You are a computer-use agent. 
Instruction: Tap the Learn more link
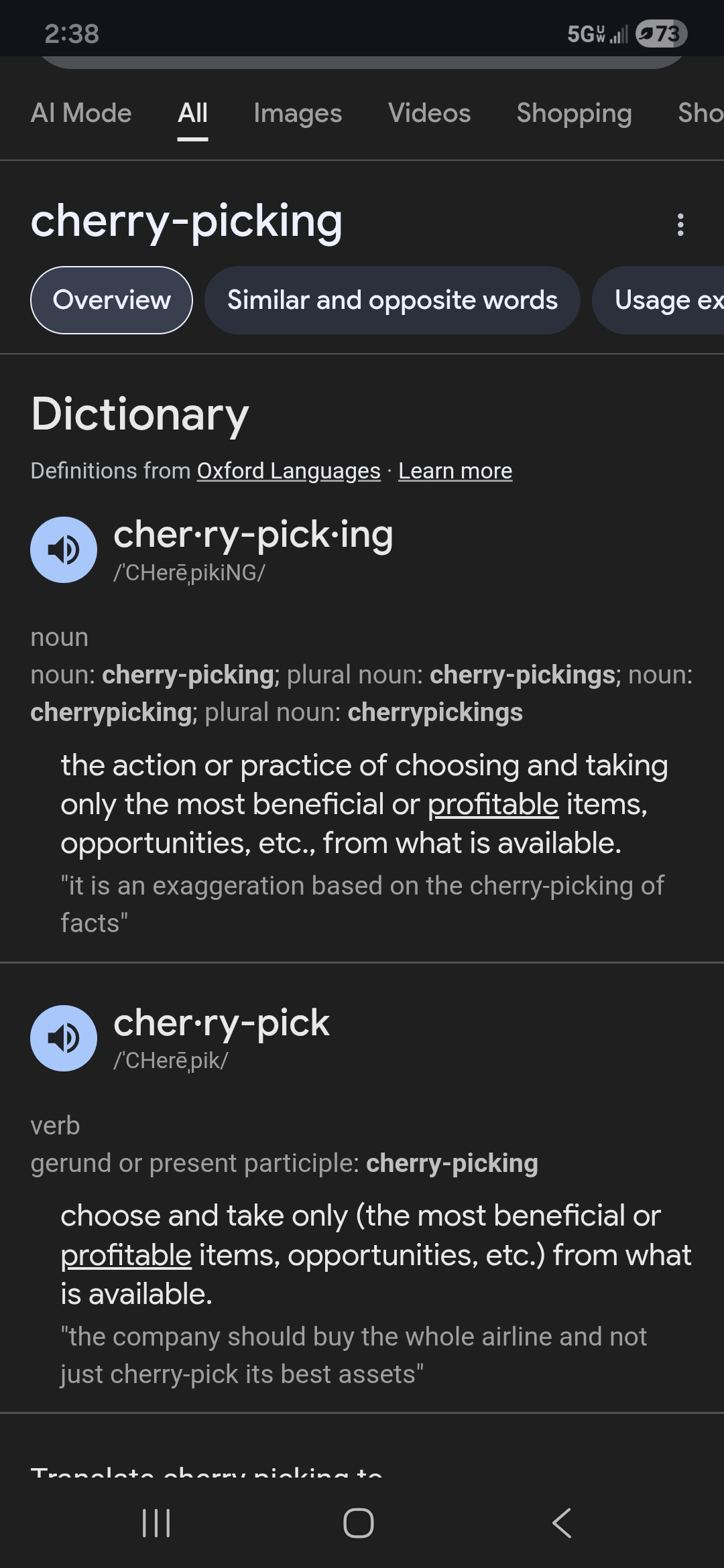point(455,471)
